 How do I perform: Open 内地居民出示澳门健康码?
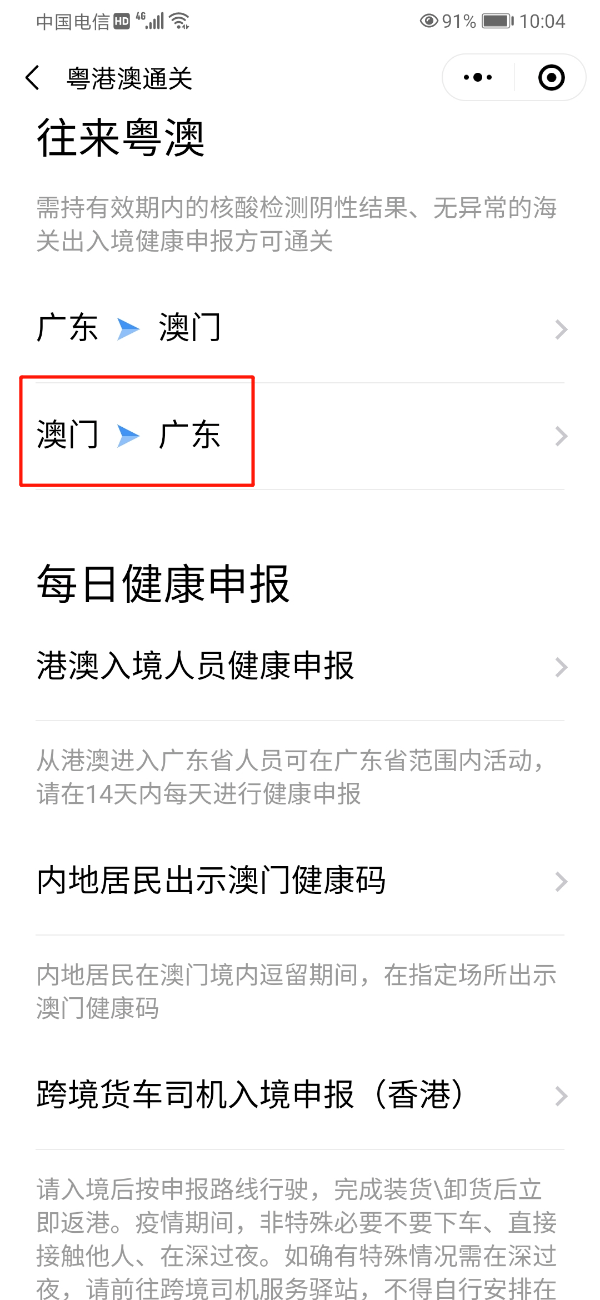300,881
